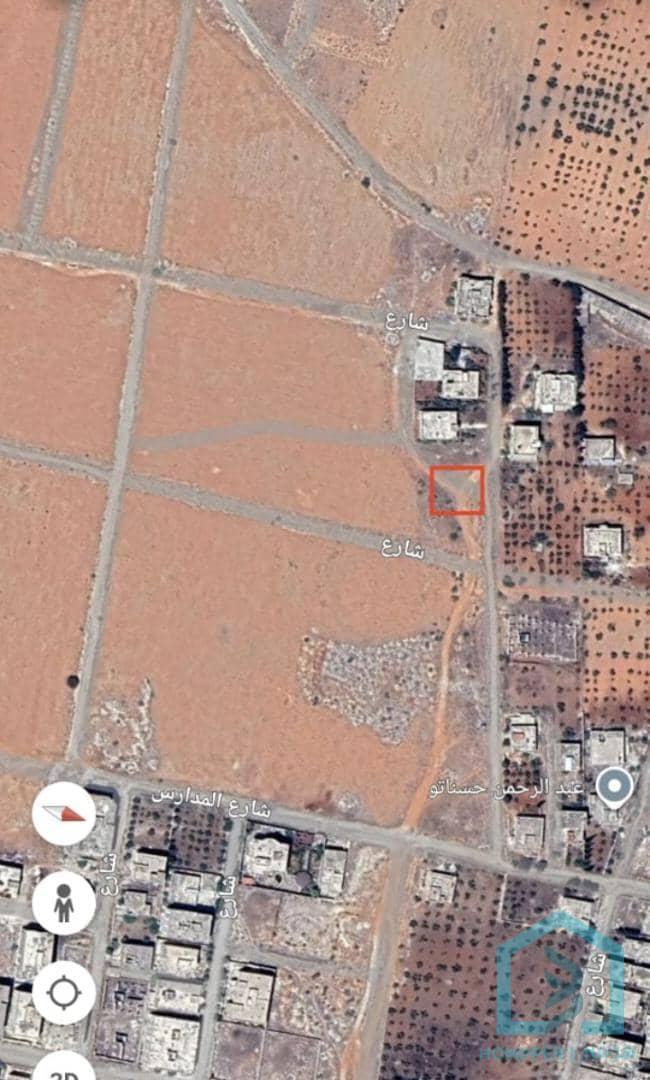
Task: Center the map on my location
Action: 64,993
